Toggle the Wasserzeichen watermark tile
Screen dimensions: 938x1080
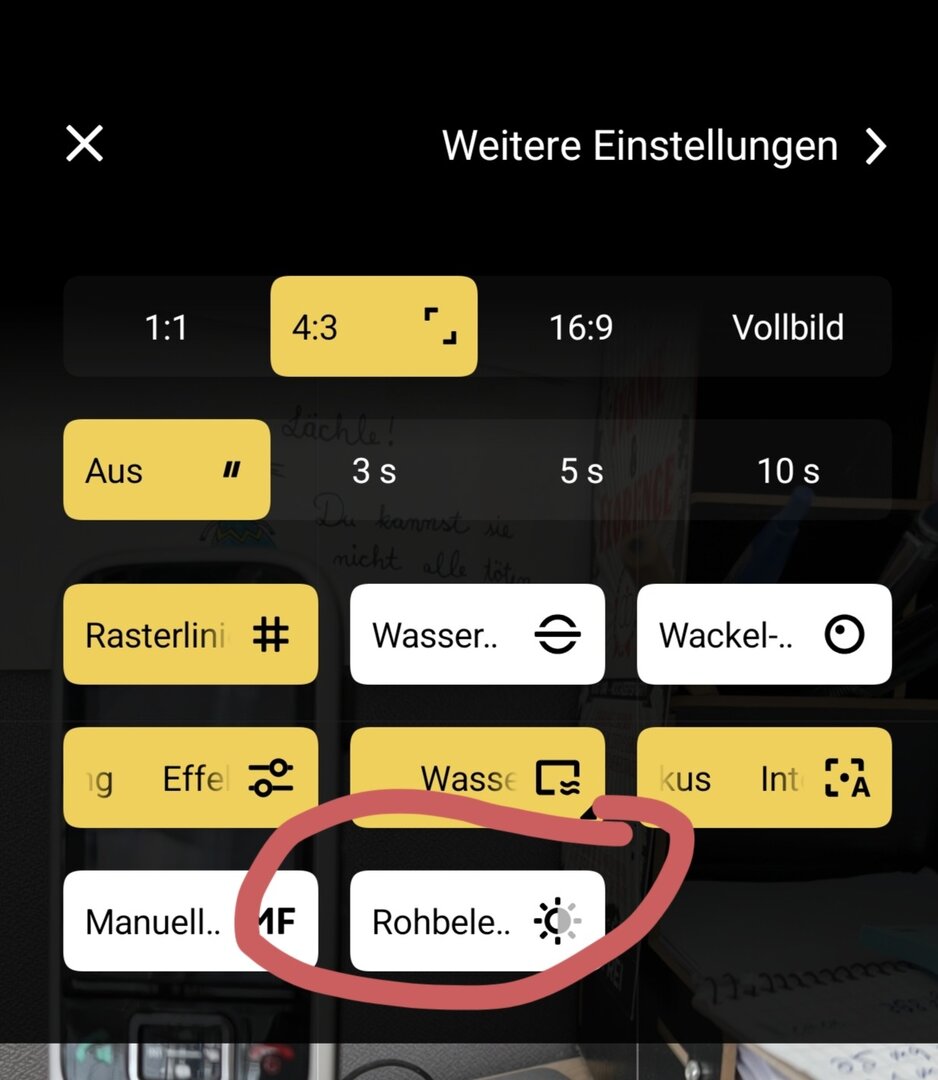click(x=477, y=778)
